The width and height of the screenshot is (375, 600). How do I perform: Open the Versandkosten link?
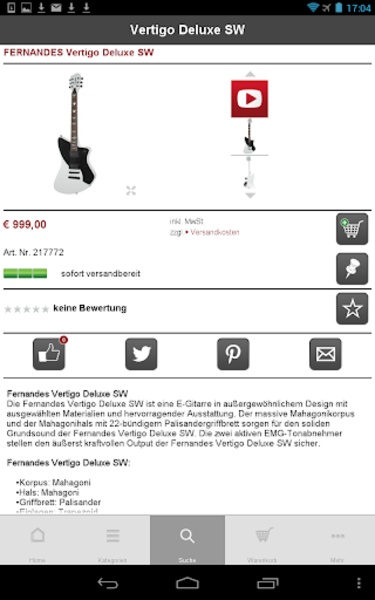[x=214, y=232]
